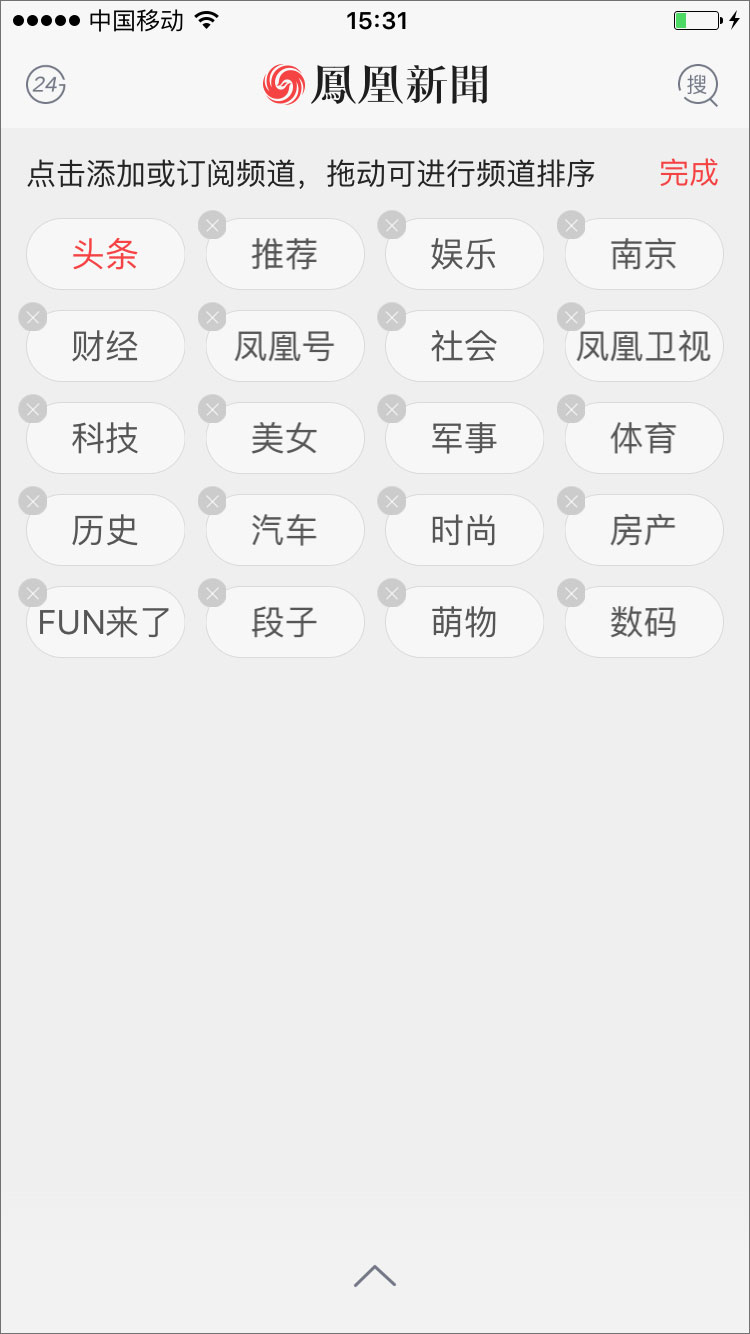Open the search icon in the header
The height and width of the screenshot is (1334, 750).
(x=698, y=85)
